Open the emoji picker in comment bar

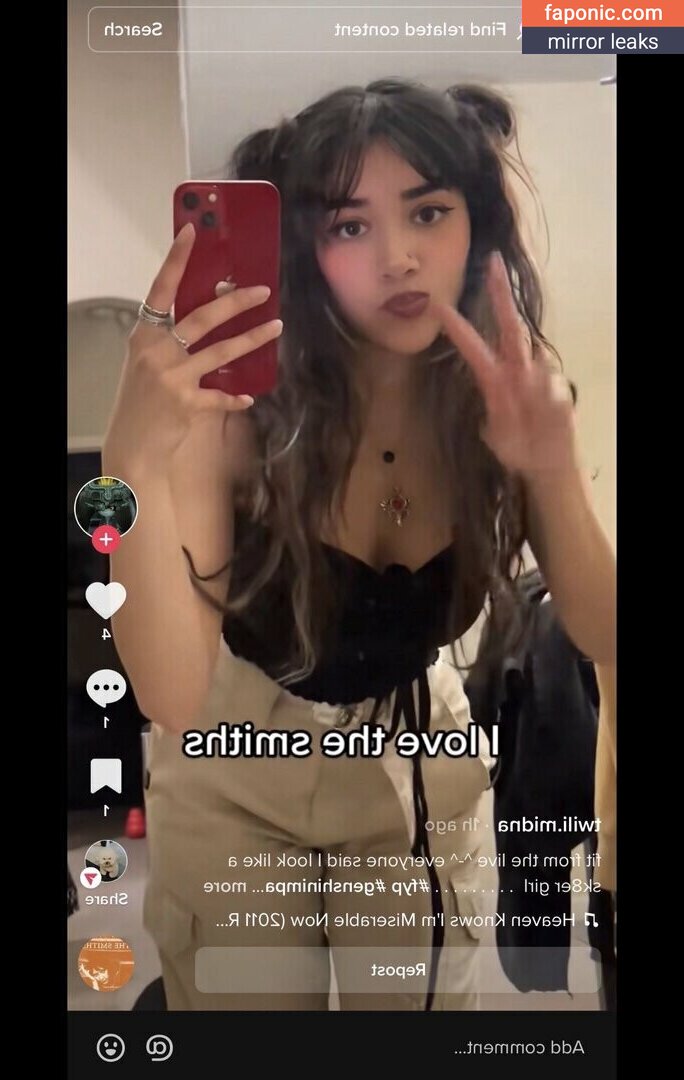tap(111, 1047)
